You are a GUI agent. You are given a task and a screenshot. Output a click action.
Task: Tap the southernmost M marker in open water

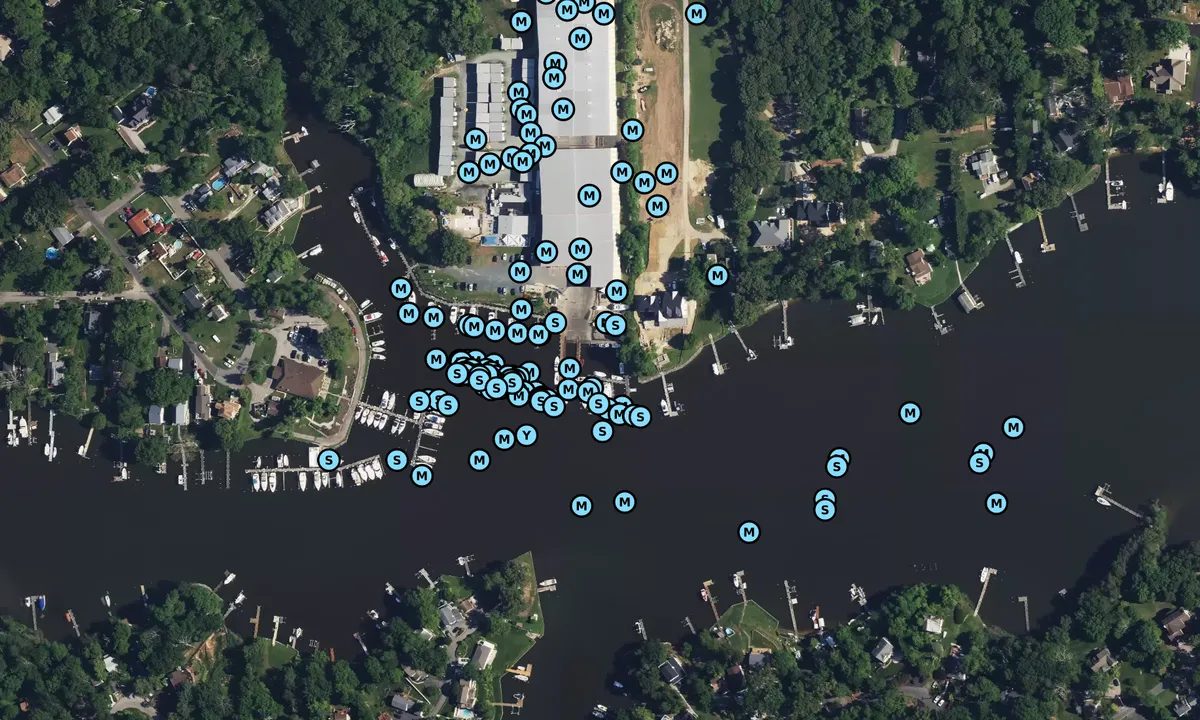749,532
